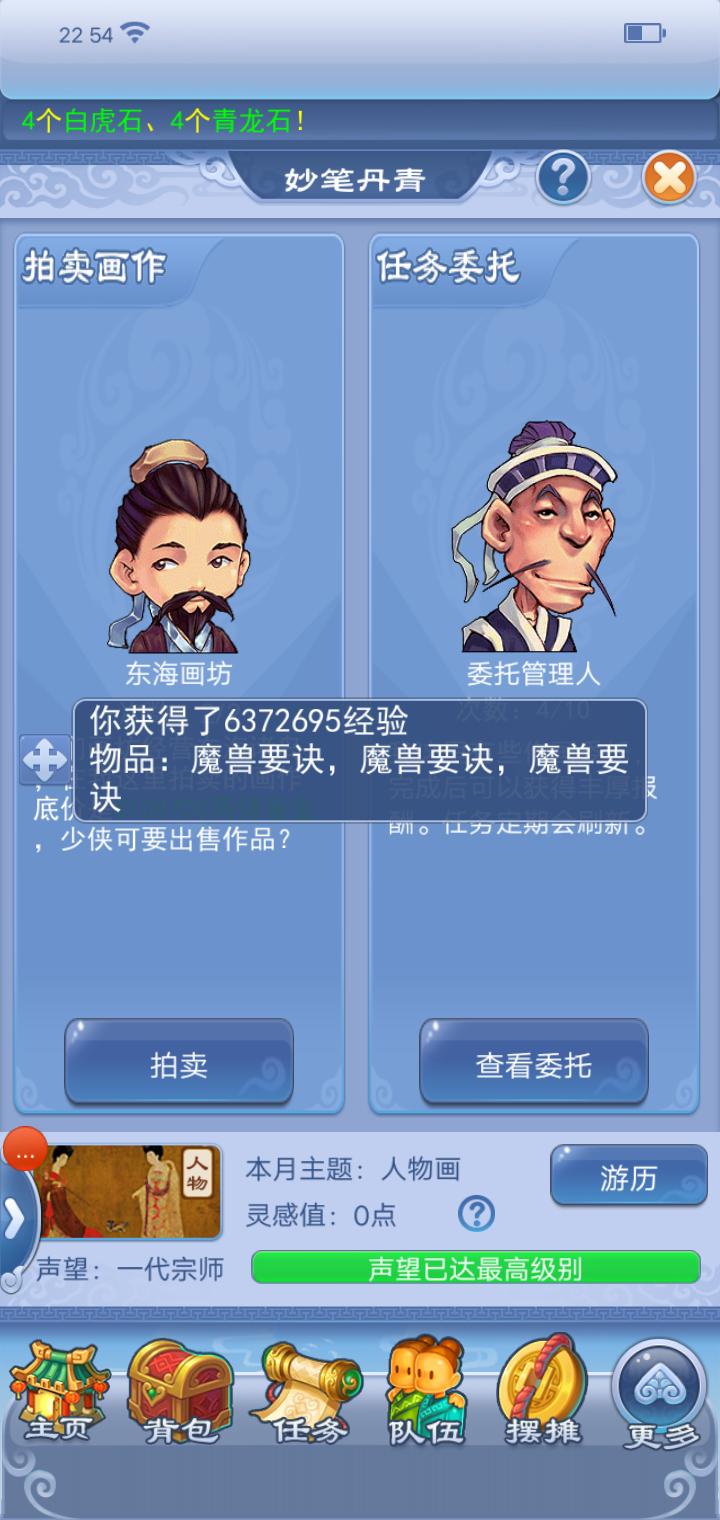The image size is (720, 1520).
Task: Open 查看委托 to view commissions
Action: click(x=533, y=1064)
